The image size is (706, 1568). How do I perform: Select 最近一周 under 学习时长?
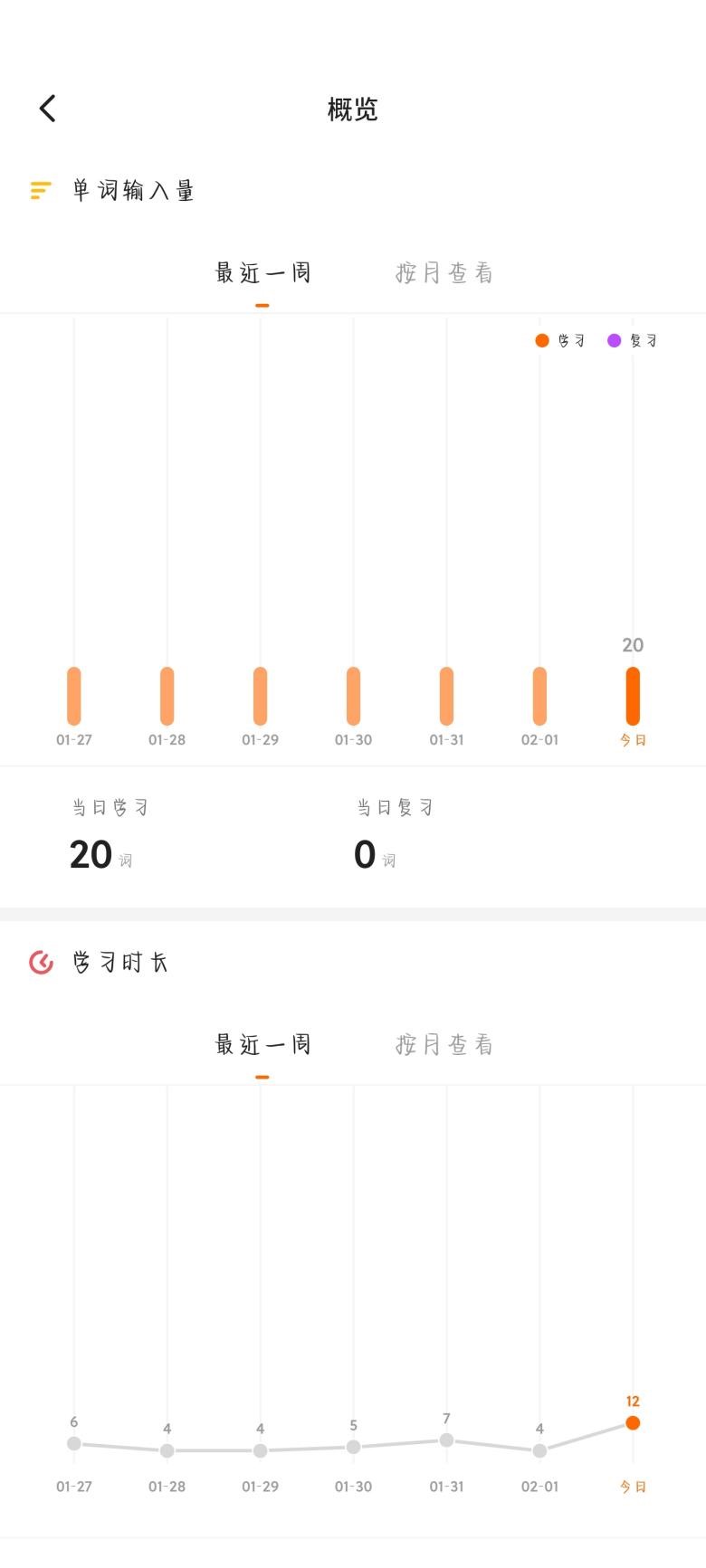[x=262, y=1044]
